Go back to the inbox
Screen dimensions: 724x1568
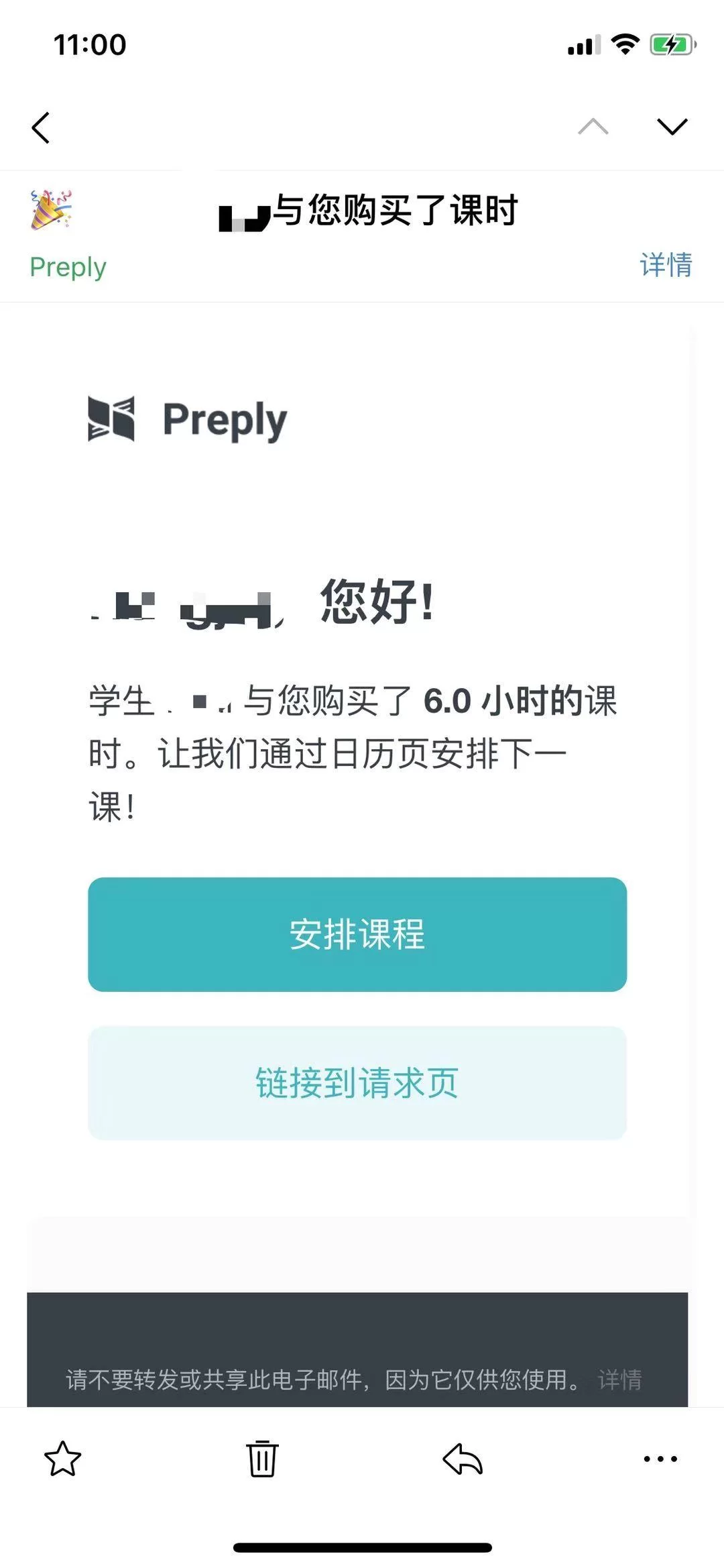coord(41,127)
